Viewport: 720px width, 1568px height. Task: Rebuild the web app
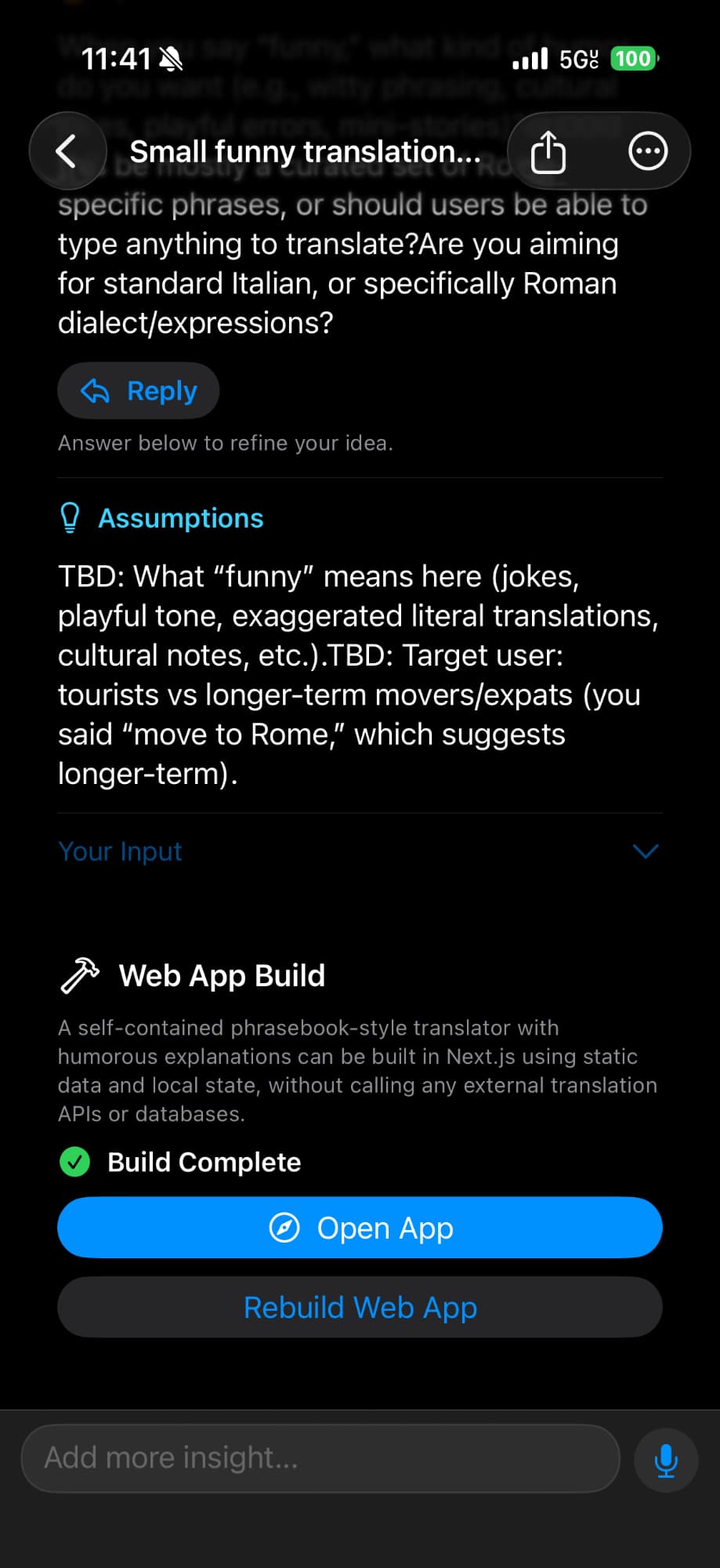(x=360, y=1307)
